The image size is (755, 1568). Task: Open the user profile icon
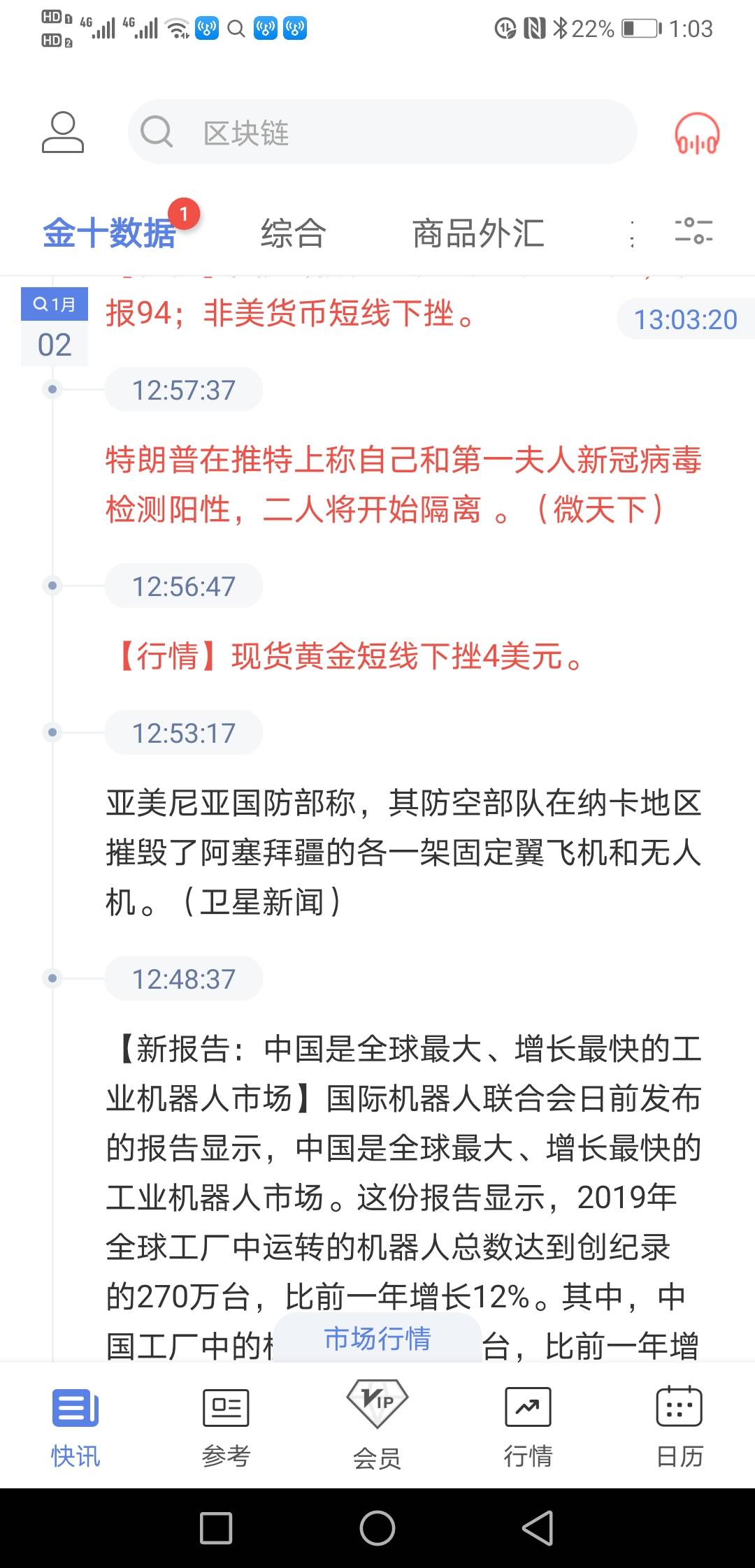tap(63, 132)
